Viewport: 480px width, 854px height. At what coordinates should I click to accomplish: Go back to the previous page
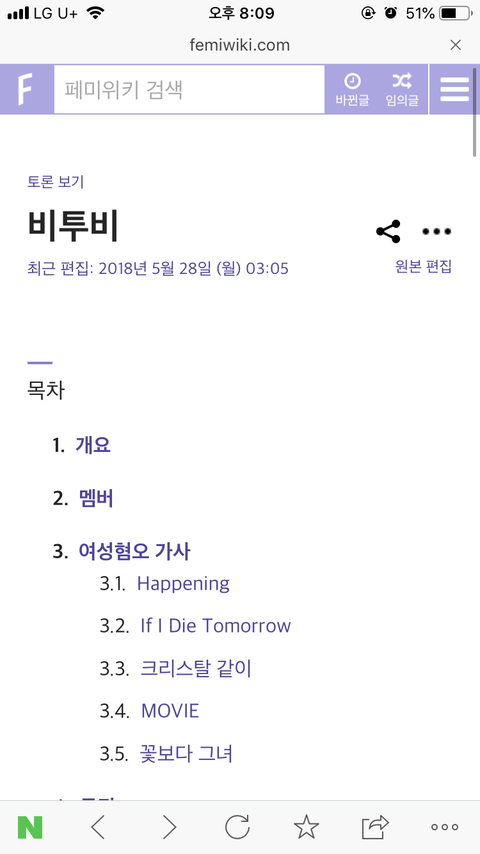pos(98,827)
